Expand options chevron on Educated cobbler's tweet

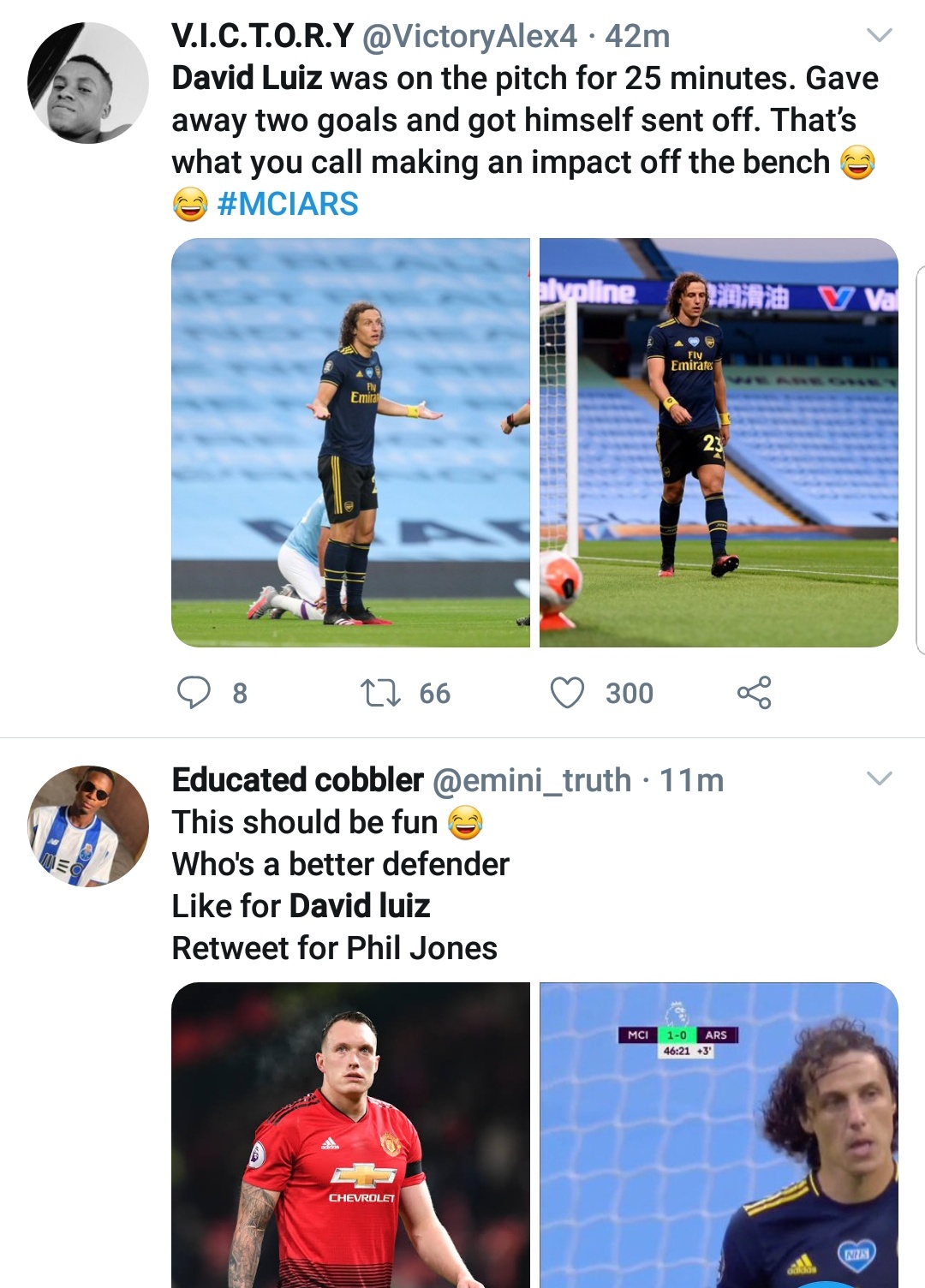coord(880,778)
